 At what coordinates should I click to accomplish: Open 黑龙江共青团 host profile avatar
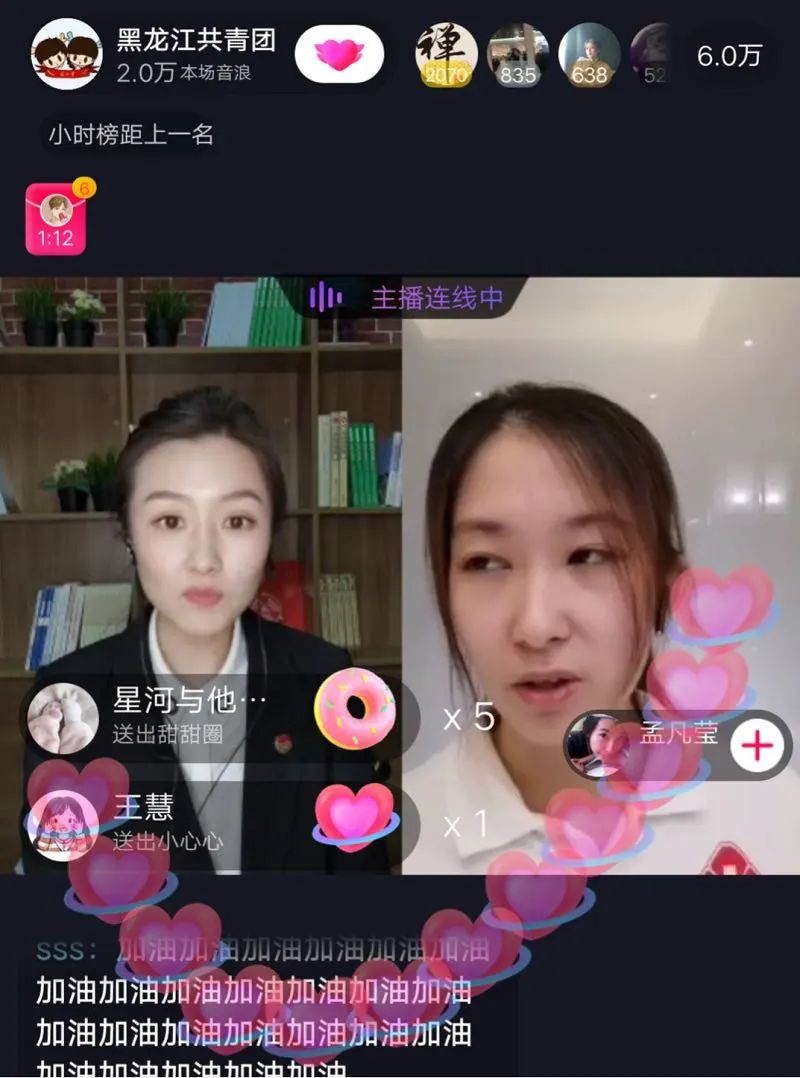(x=67, y=53)
